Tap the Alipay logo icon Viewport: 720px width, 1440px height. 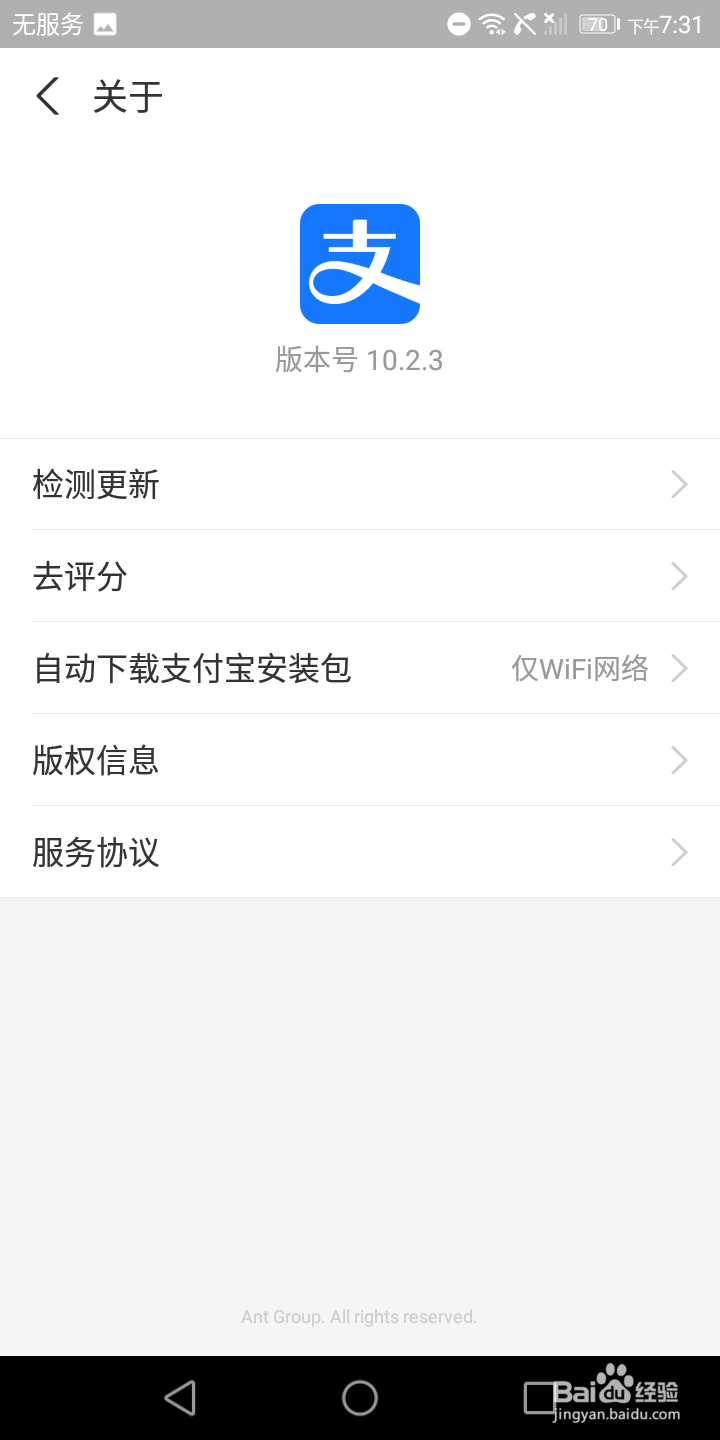(x=360, y=263)
